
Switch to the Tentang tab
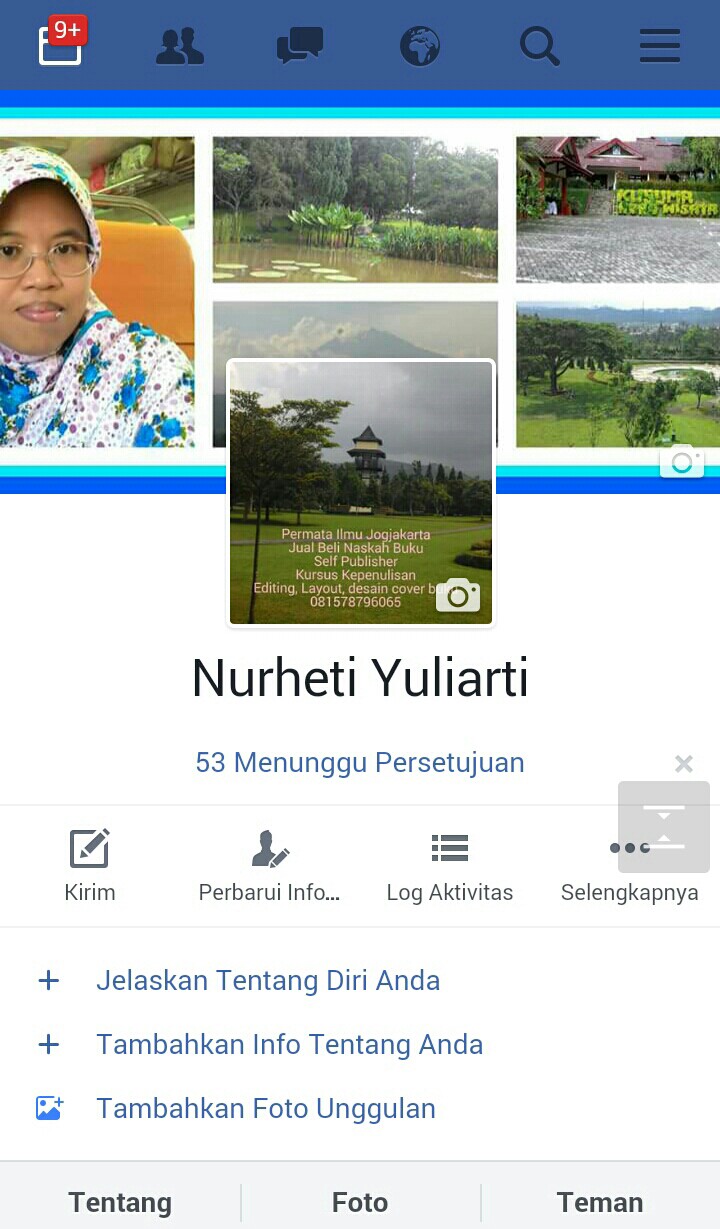point(120,1202)
